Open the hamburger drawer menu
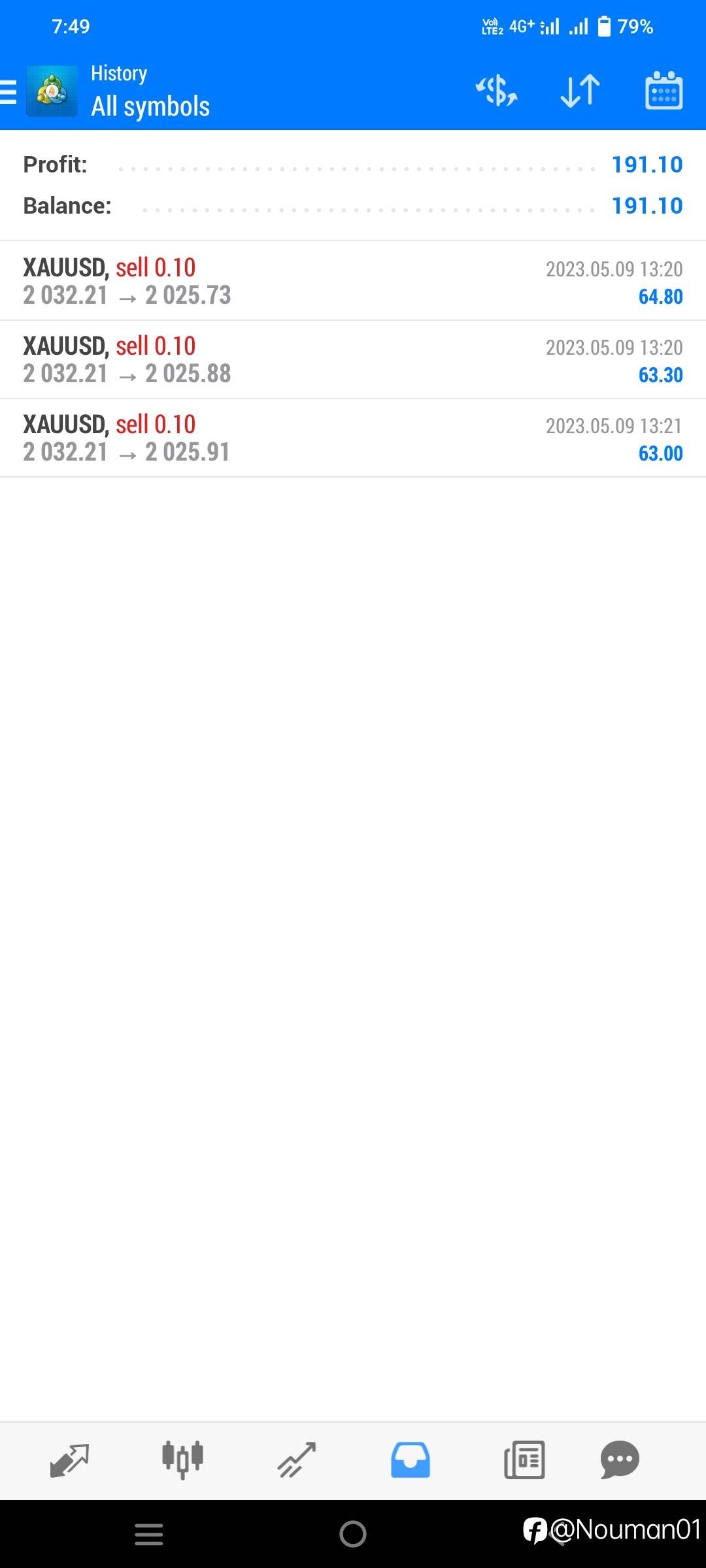This screenshot has height=1568, width=706. tap(8, 91)
